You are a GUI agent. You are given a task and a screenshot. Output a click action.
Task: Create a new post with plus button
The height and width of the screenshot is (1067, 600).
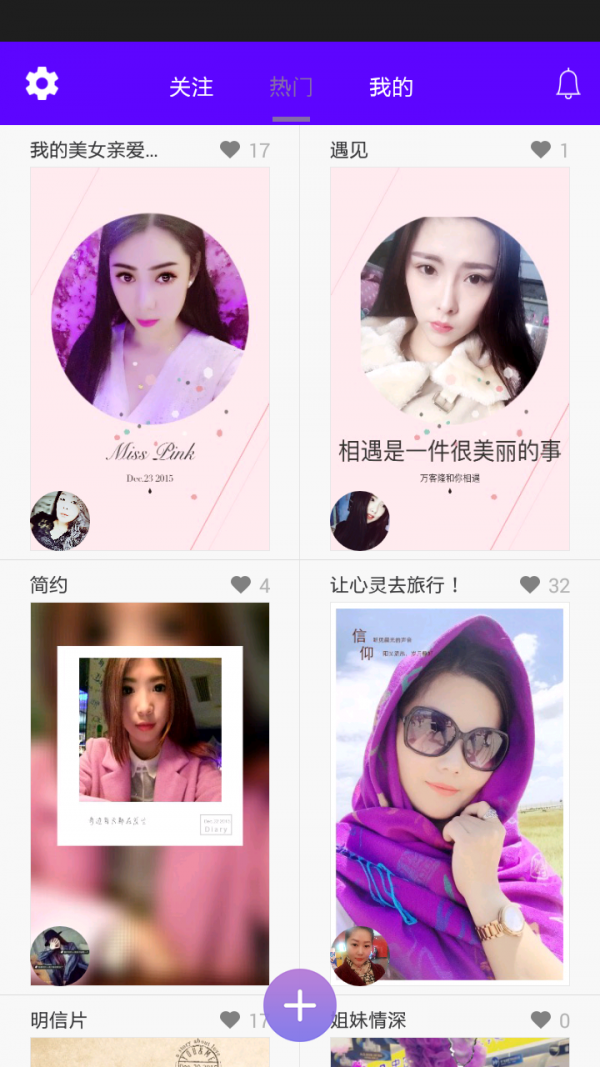point(300,1005)
